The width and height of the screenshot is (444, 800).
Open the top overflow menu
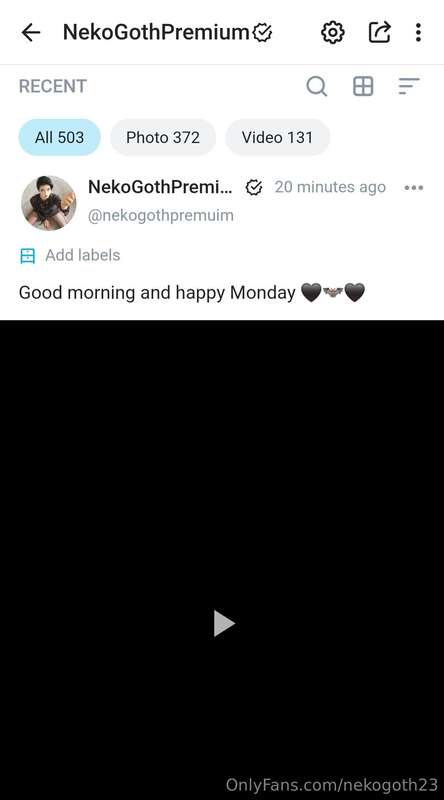coord(418,33)
